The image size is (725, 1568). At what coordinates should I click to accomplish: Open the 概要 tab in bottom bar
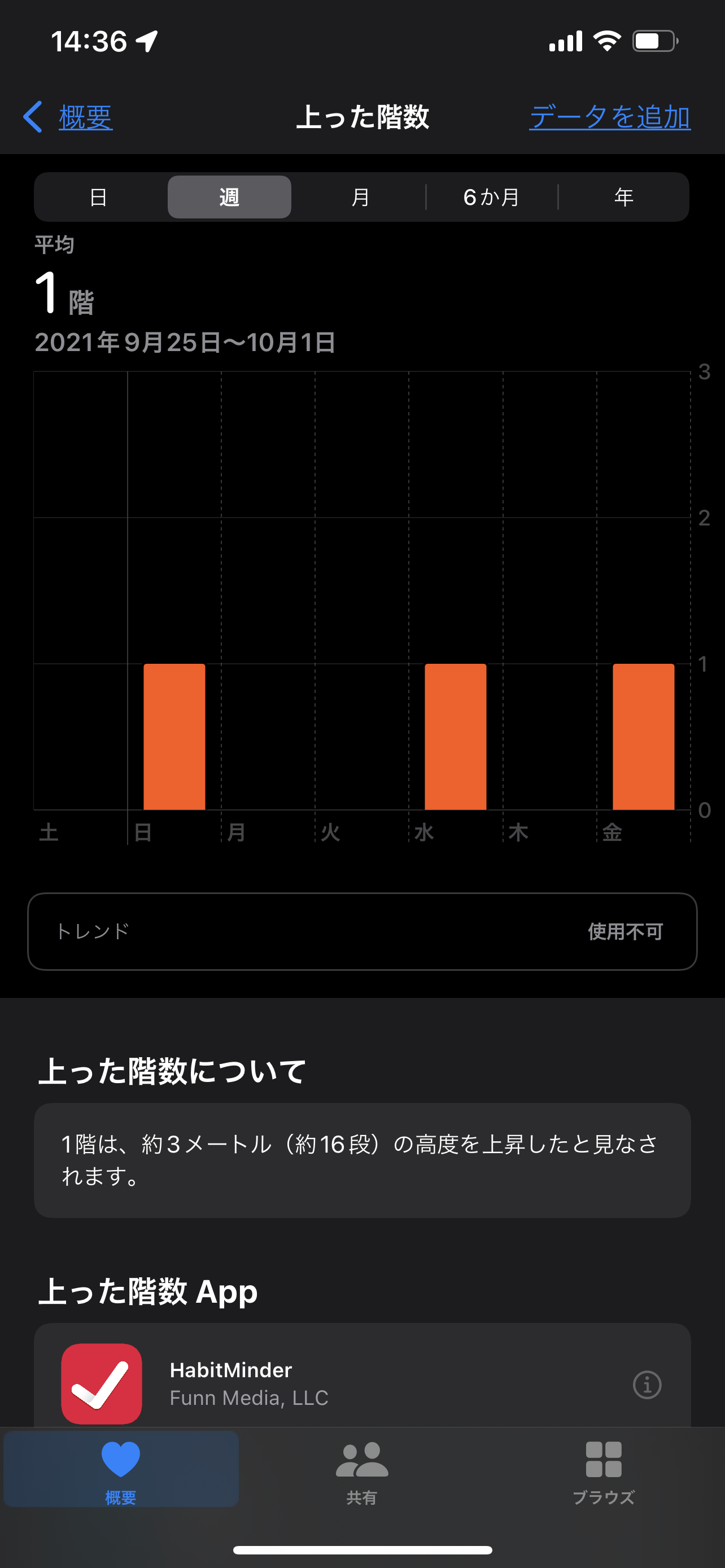coord(120,1469)
